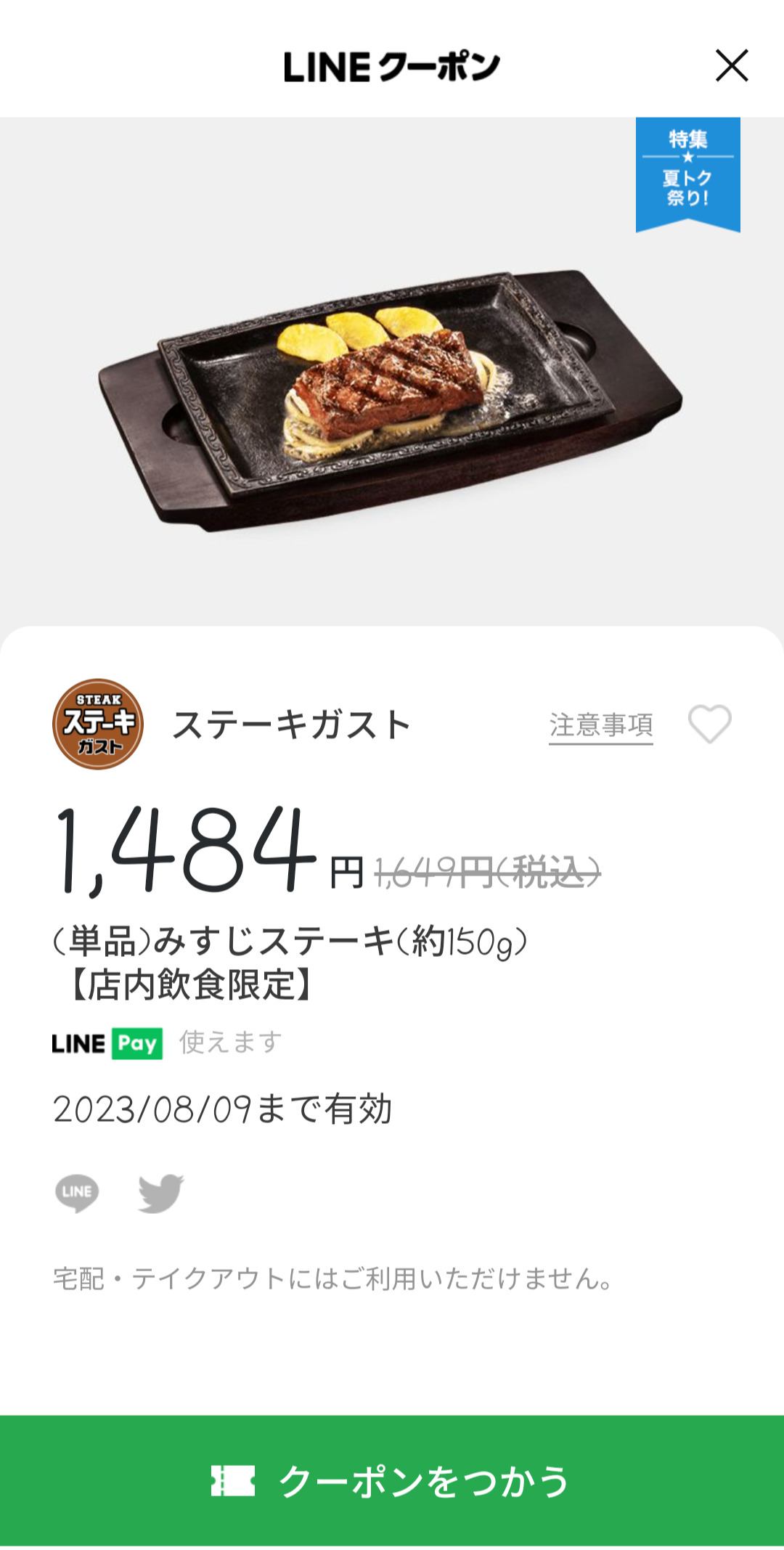This screenshot has height=1550, width=784.
Task: Favorite this coupon with the heart icon
Action: click(709, 725)
